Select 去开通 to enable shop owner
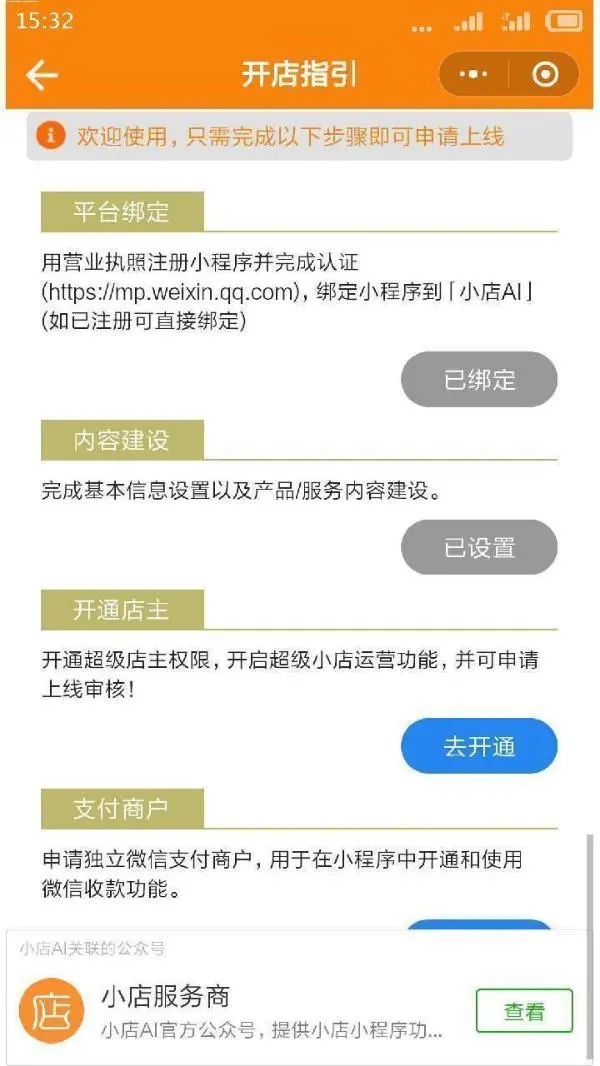 (x=479, y=747)
